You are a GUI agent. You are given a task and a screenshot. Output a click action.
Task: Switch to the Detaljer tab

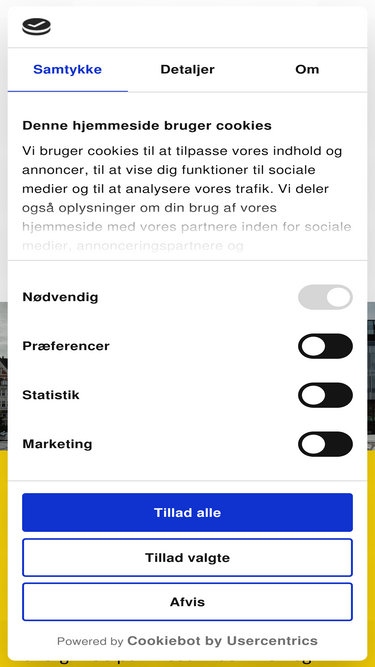[x=187, y=70]
